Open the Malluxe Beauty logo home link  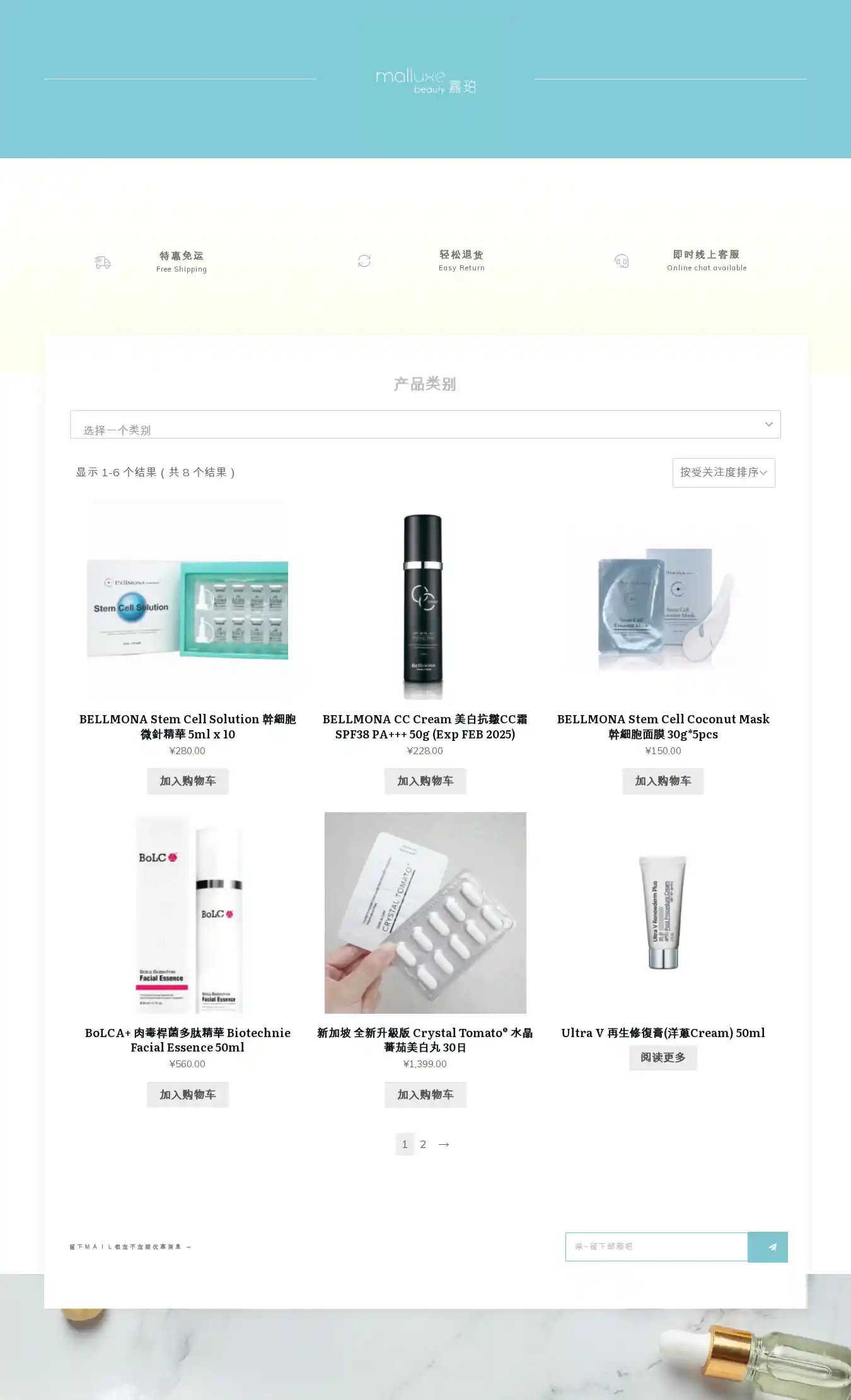(425, 81)
